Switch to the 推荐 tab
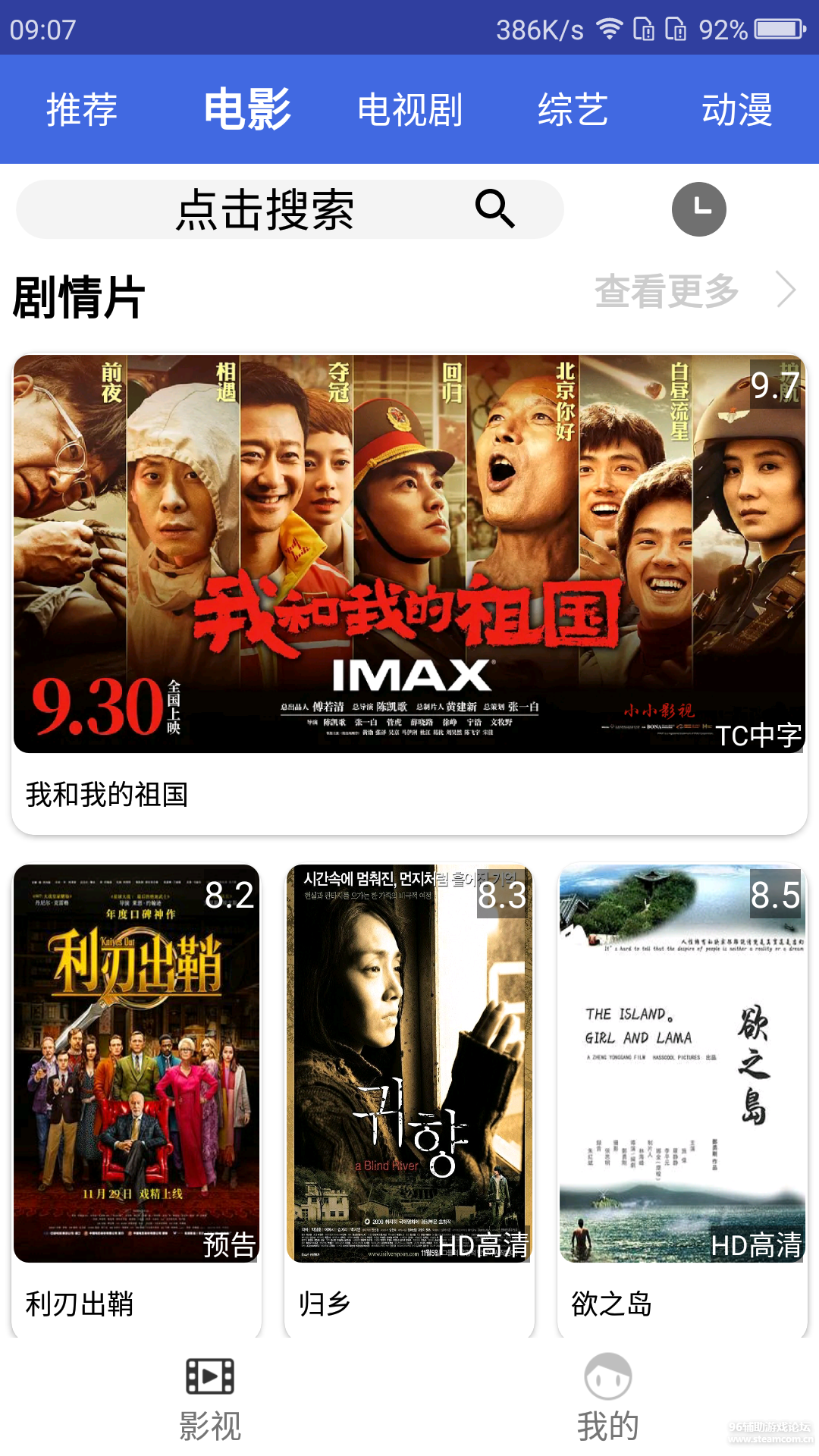This screenshot has height=1456, width=819. click(x=82, y=110)
